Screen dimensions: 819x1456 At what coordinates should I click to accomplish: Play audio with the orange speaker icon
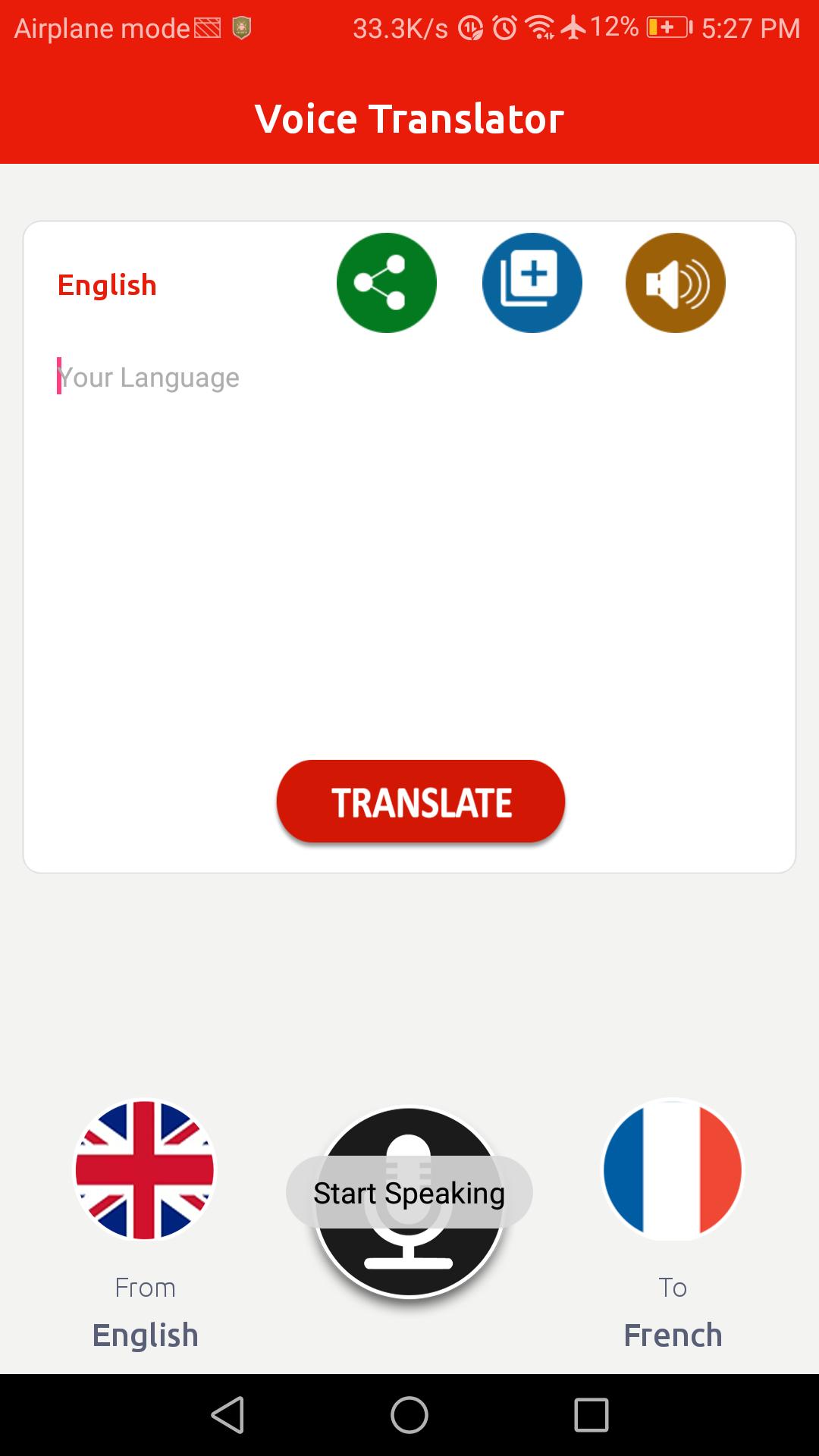click(676, 283)
